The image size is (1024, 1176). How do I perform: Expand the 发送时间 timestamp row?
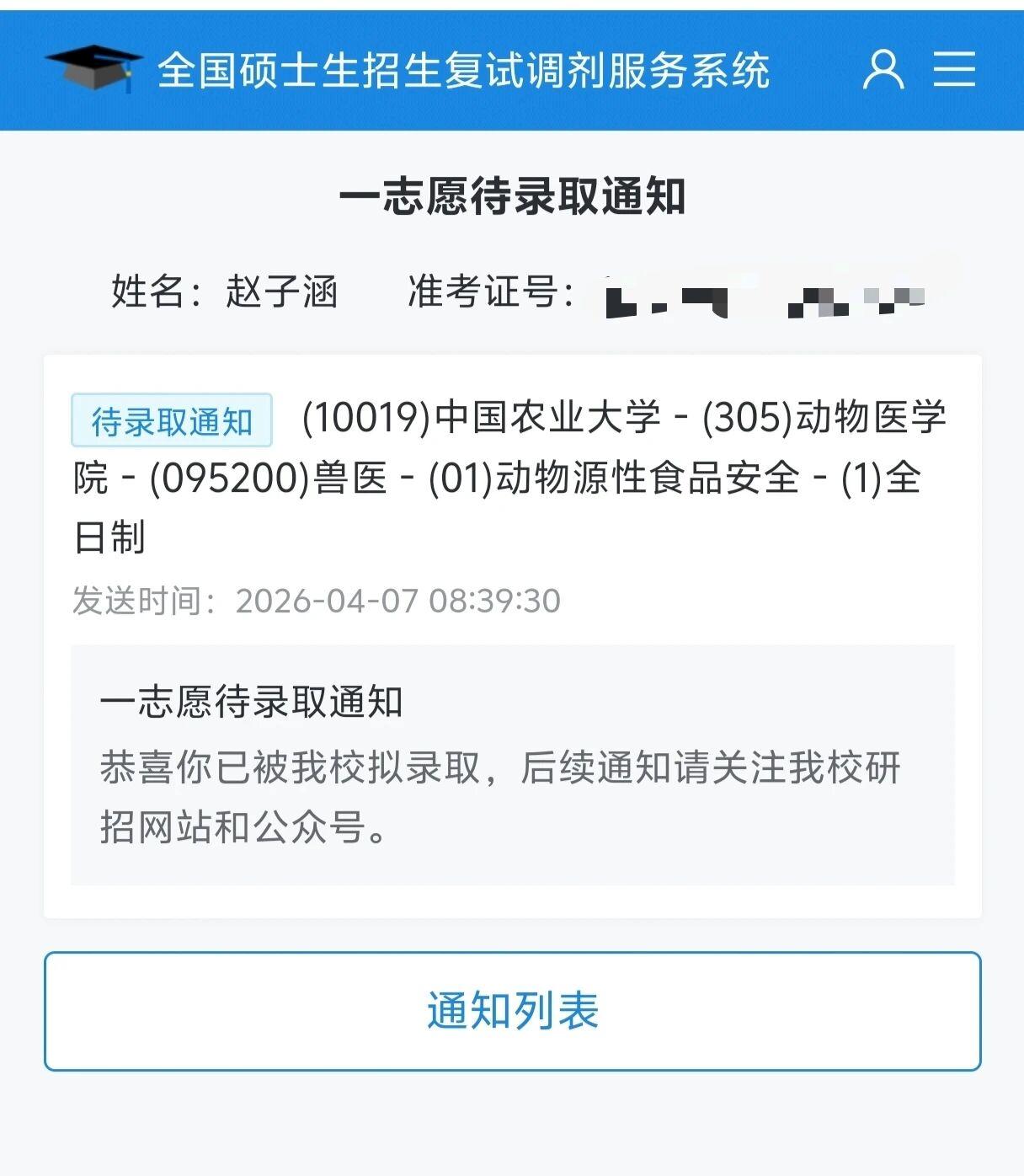[x=316, y=600]
